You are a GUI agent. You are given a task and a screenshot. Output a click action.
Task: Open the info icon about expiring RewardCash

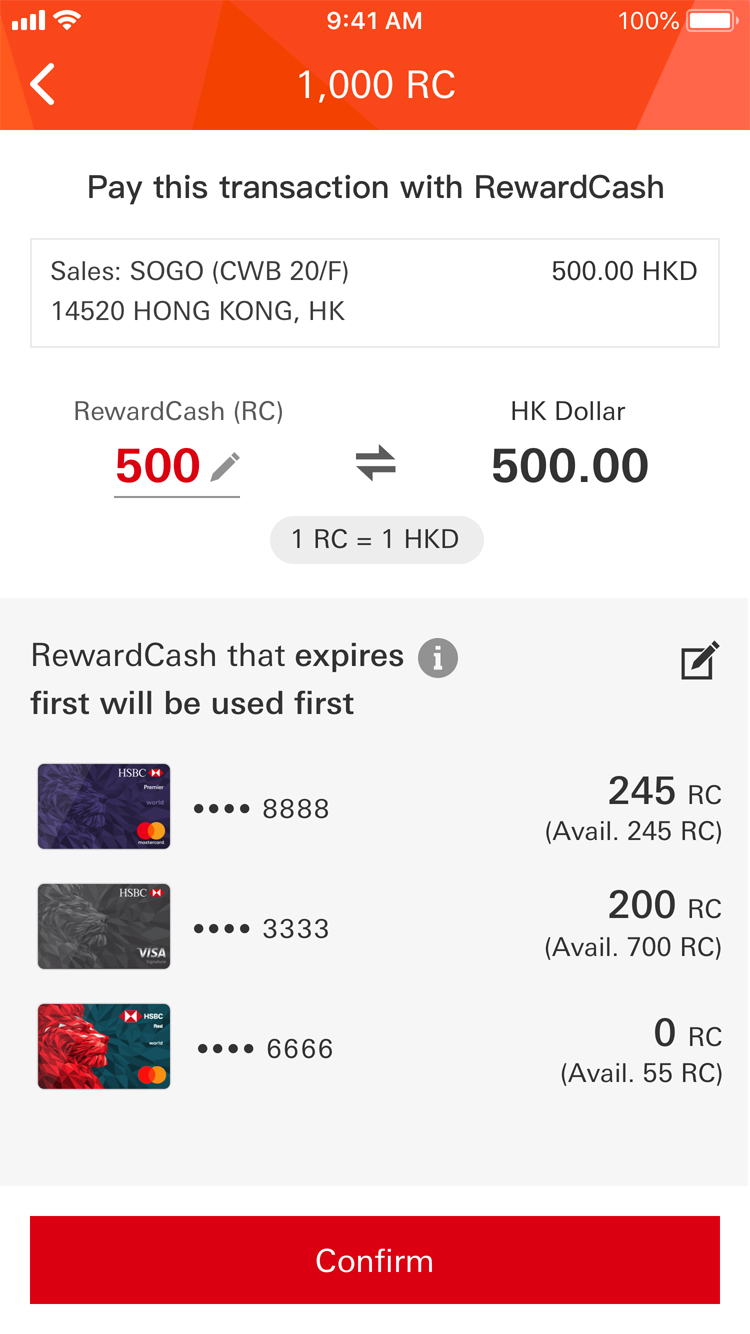(438, 658)
